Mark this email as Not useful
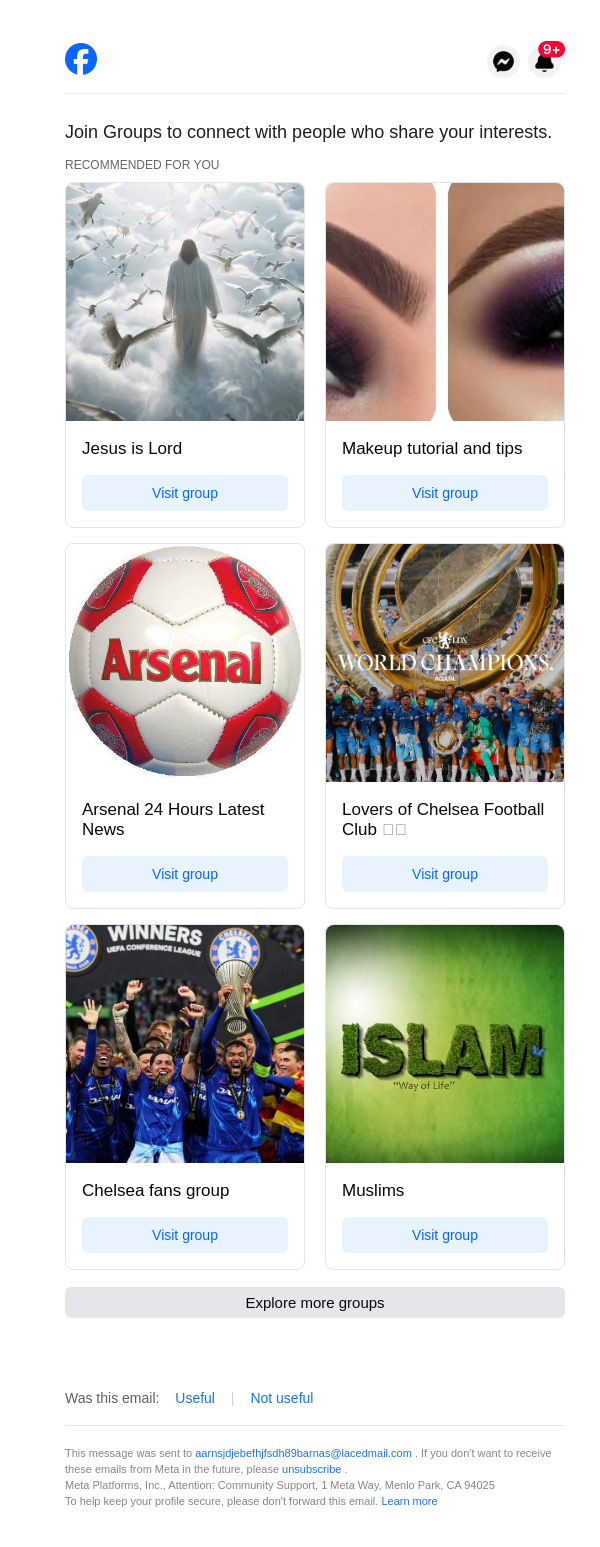Viewport: 600px width, 1547px height. pyautogui.click(x=282, y=1398)
